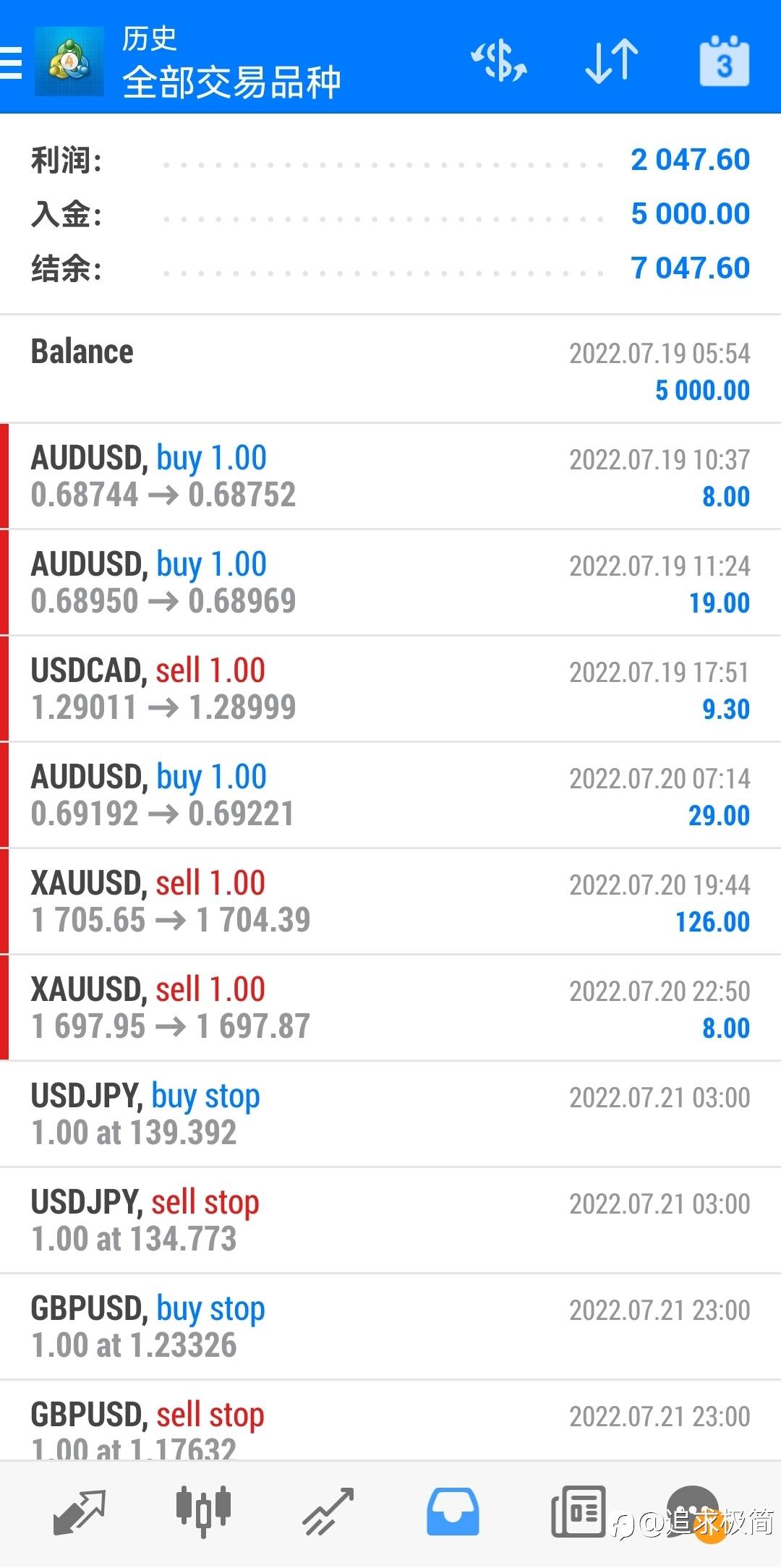
Task: Open the hamburger drawer menu
Action: click(11, 62)
